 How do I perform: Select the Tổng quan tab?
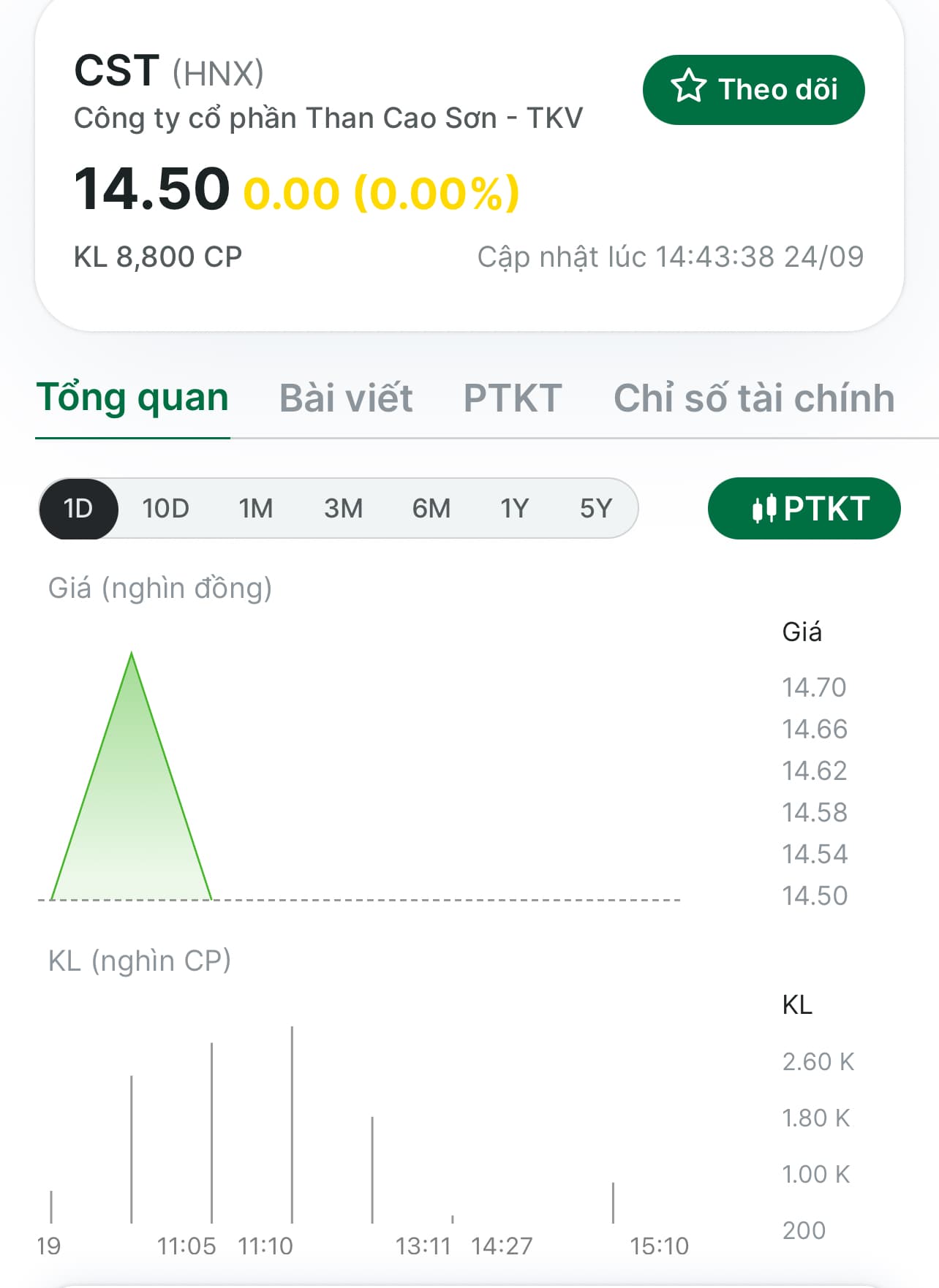[132, 398]
